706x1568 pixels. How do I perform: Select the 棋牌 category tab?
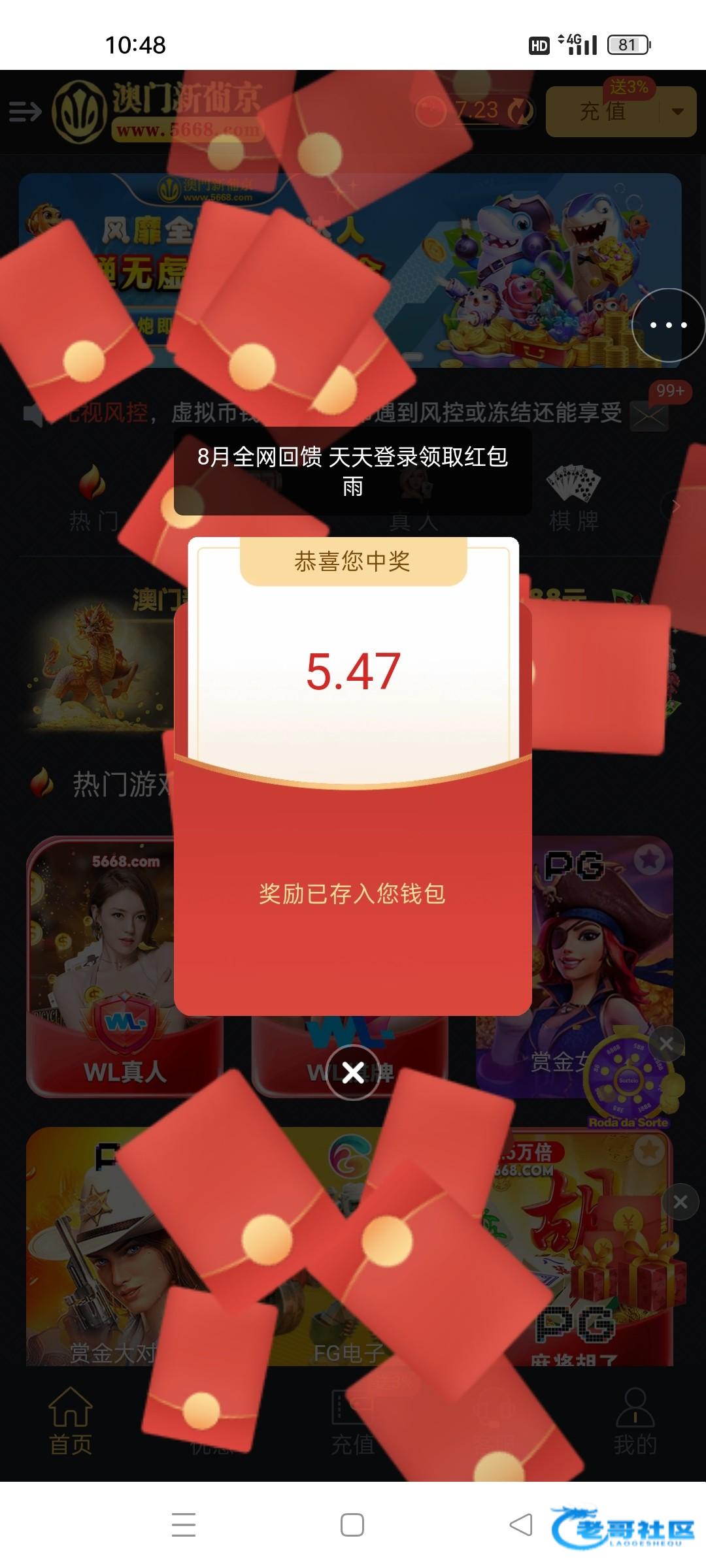574,498
